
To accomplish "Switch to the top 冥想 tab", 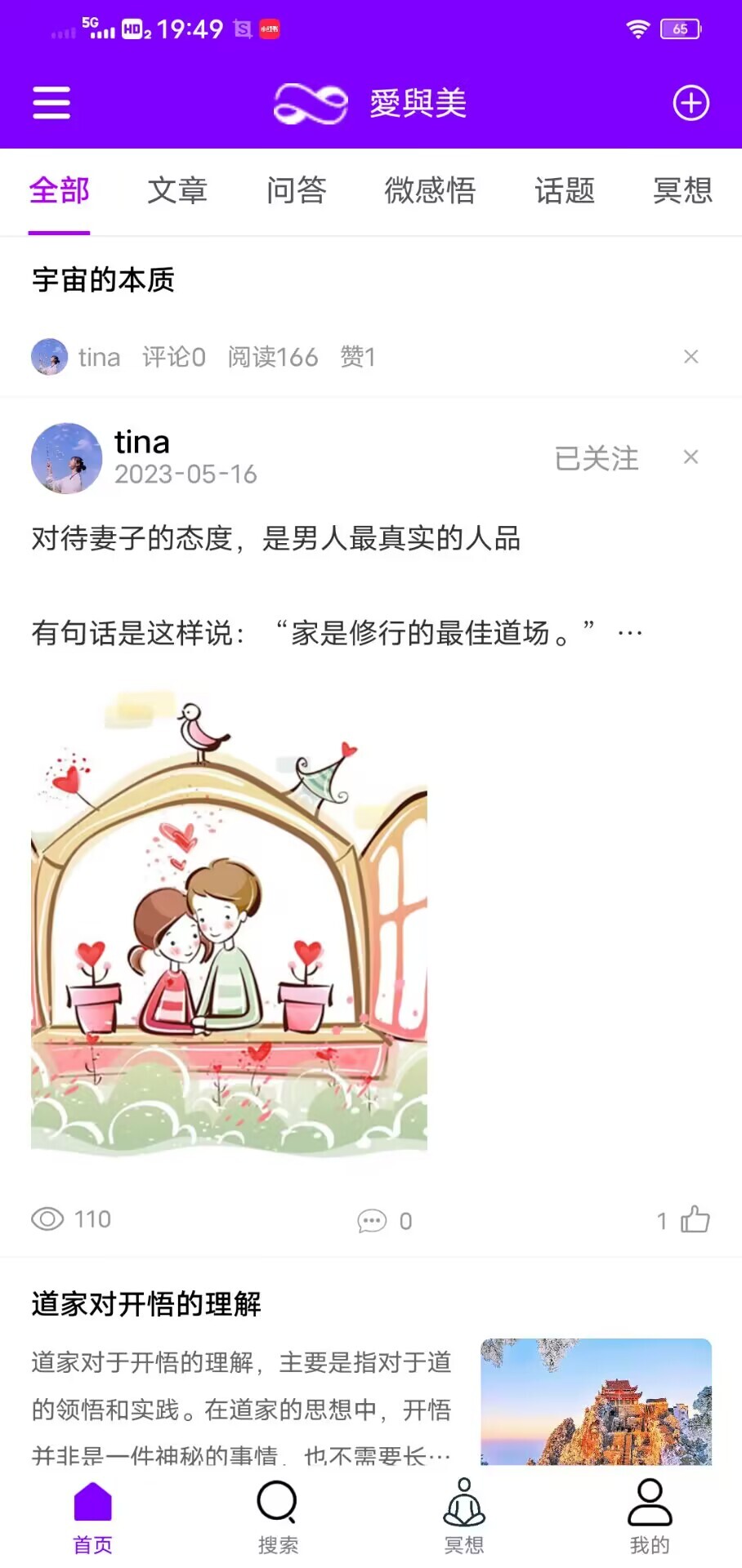I will click(x=682, y=191).
